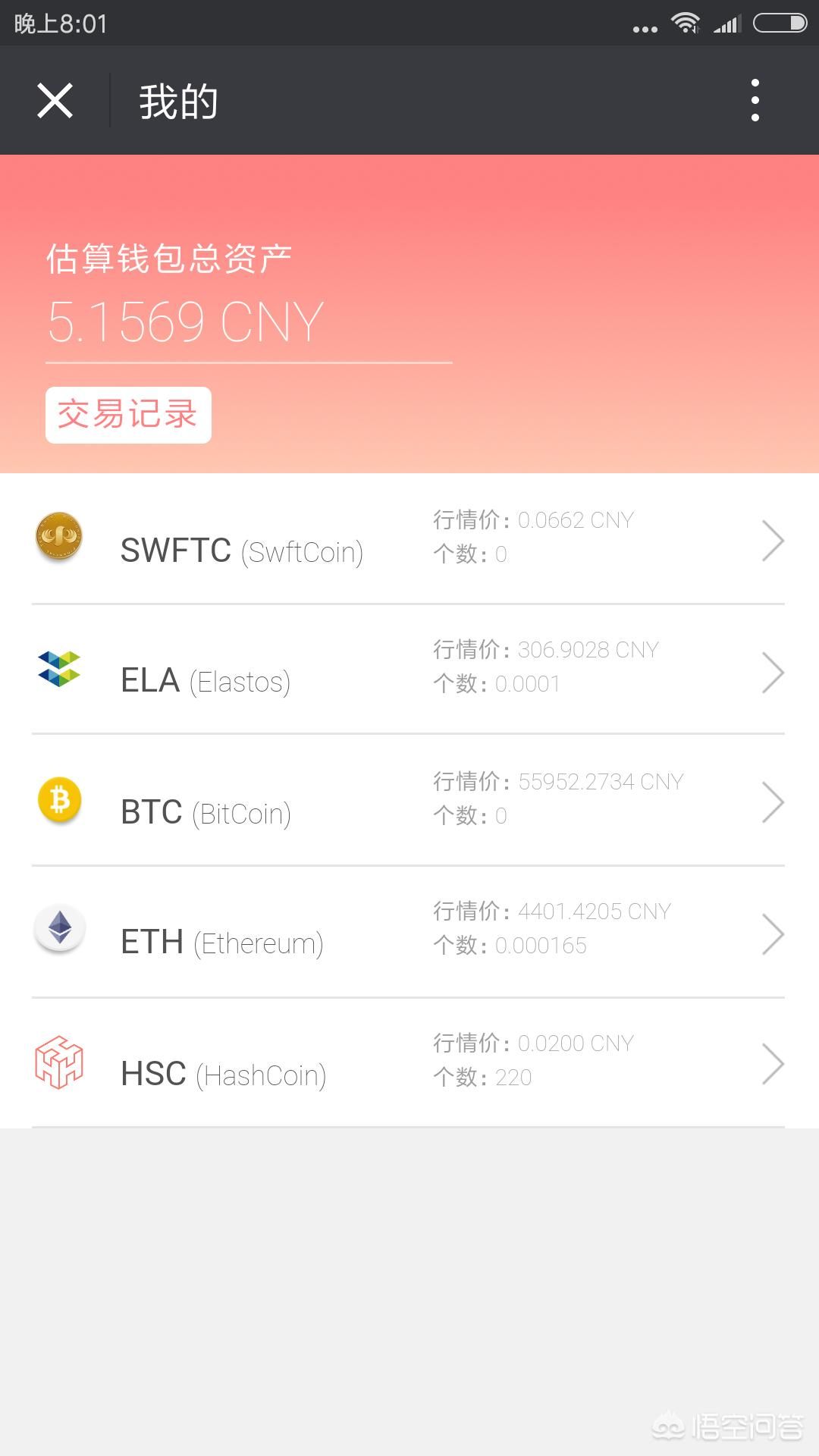Select the BTC BitCoin entry

[x=408, y=802]
